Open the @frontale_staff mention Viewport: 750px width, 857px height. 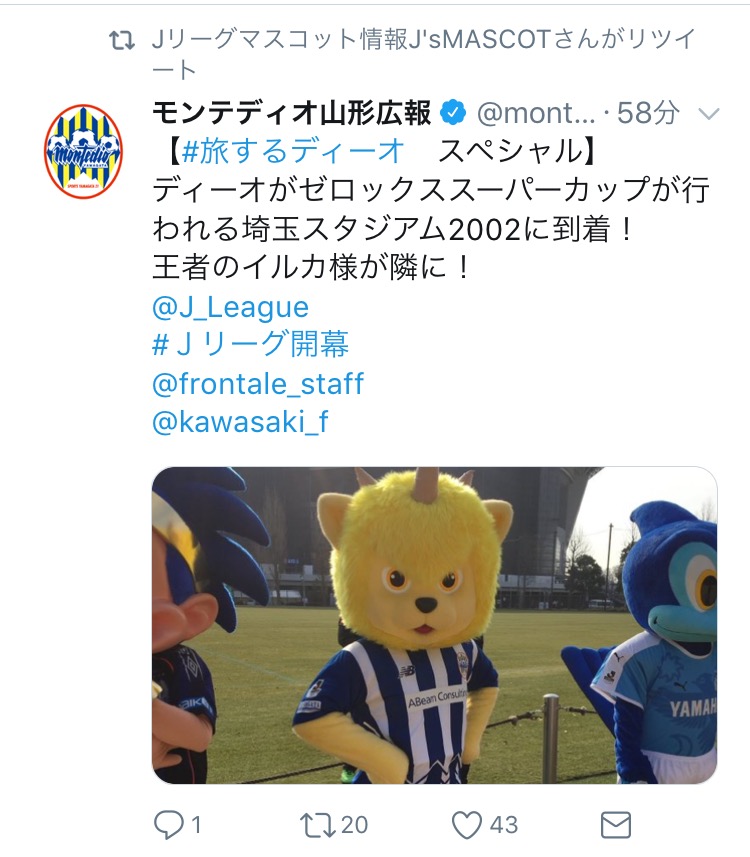pos(257,384)
